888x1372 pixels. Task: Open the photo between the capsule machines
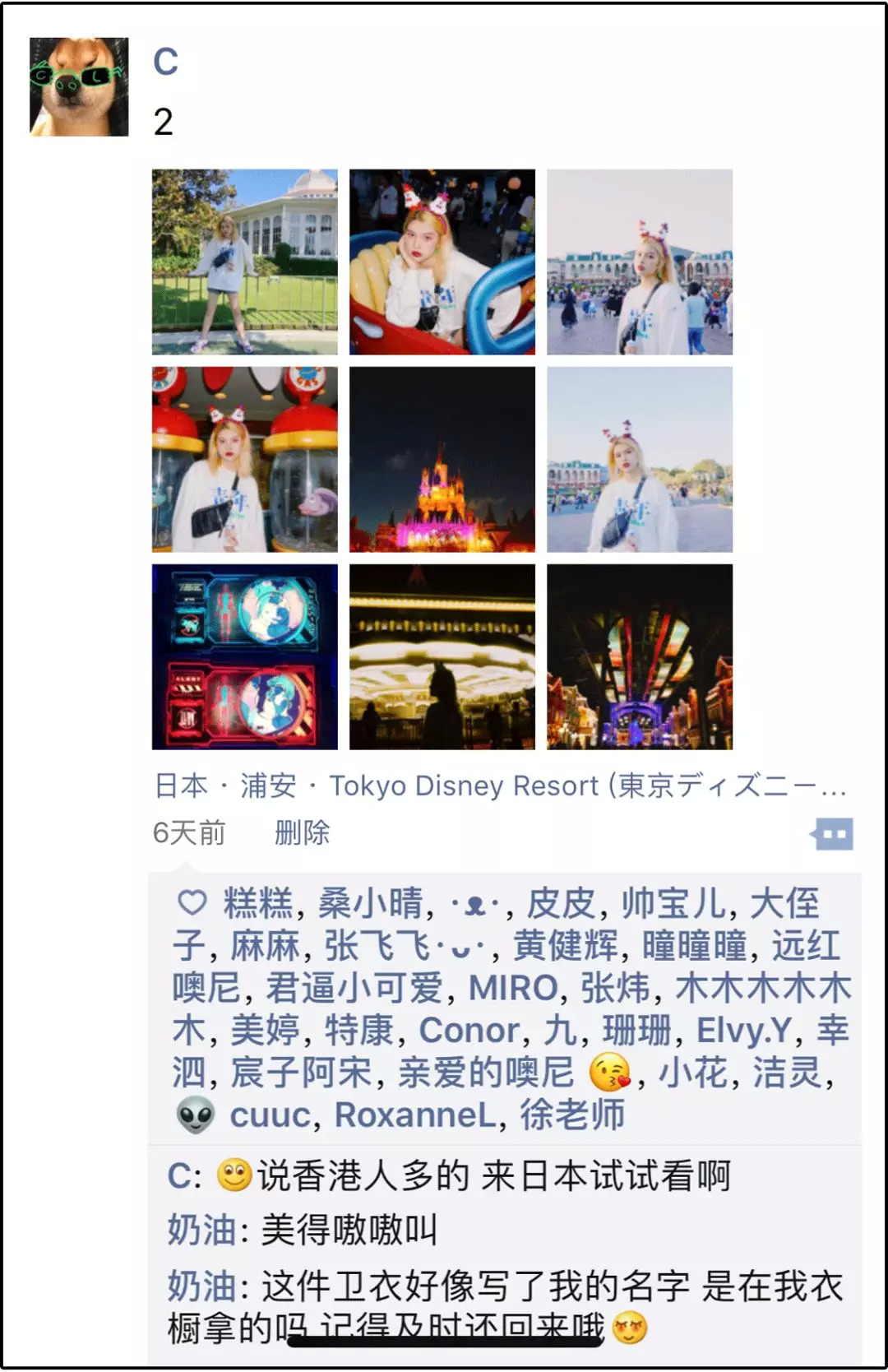[245, 459]
